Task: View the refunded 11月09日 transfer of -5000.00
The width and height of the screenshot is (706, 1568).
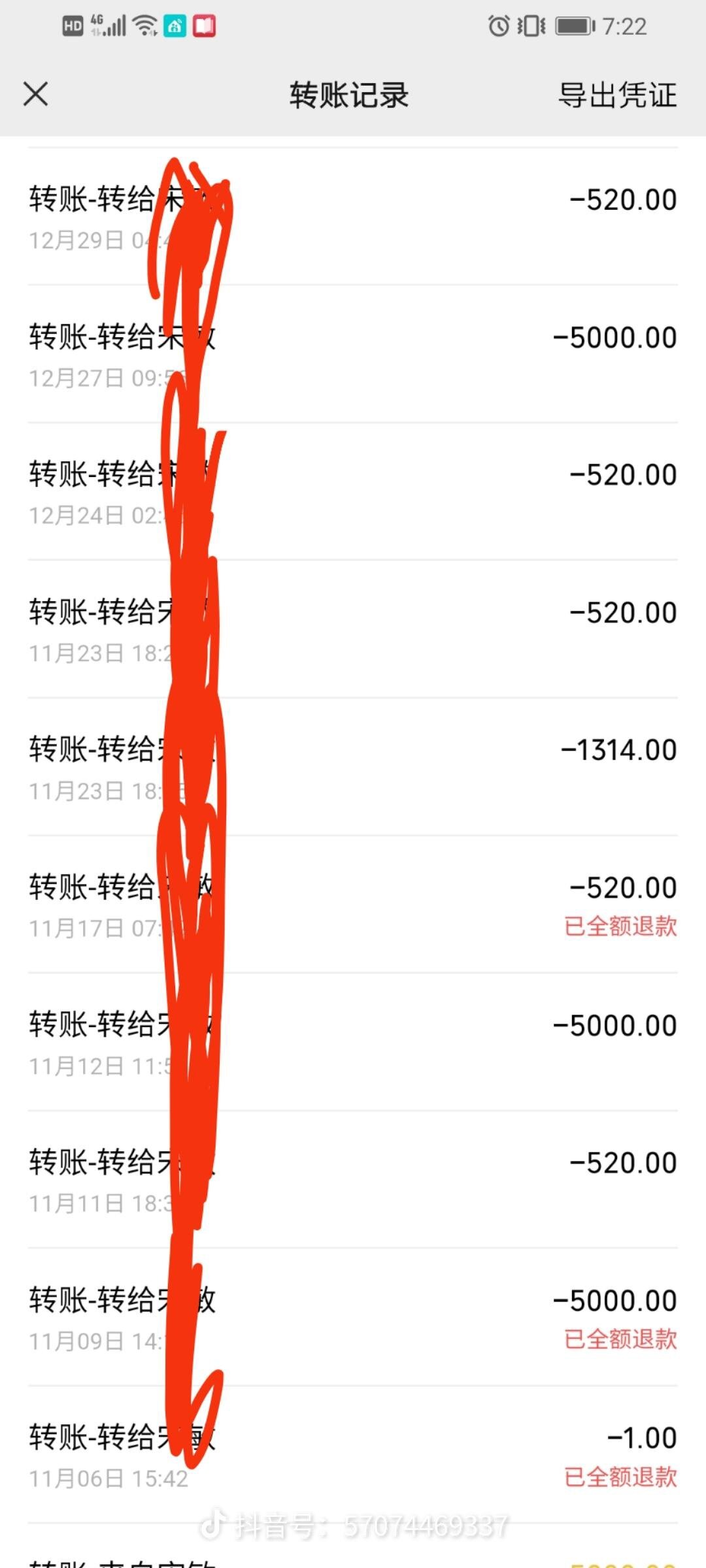Action: coord(353,1318)
